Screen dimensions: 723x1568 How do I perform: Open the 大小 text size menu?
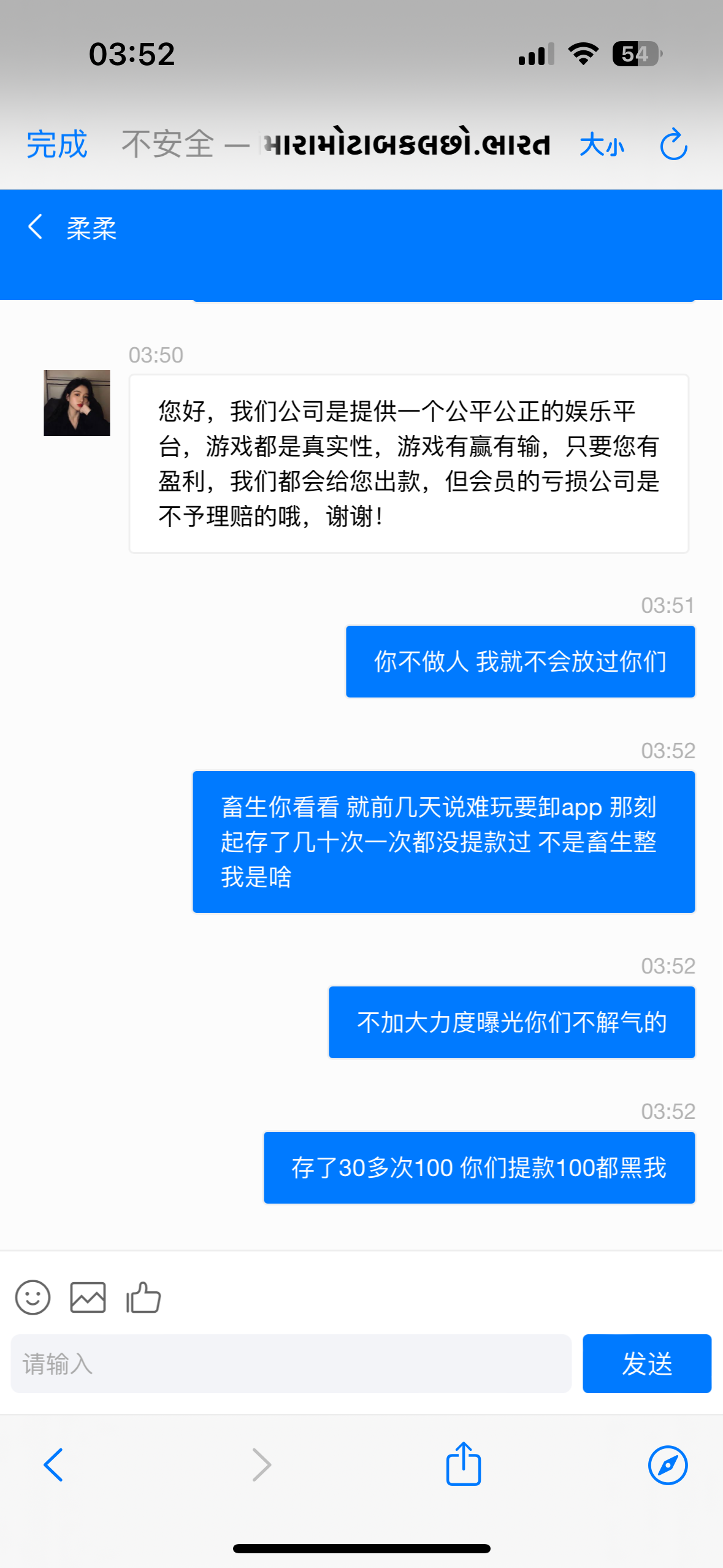pos(602,145)
